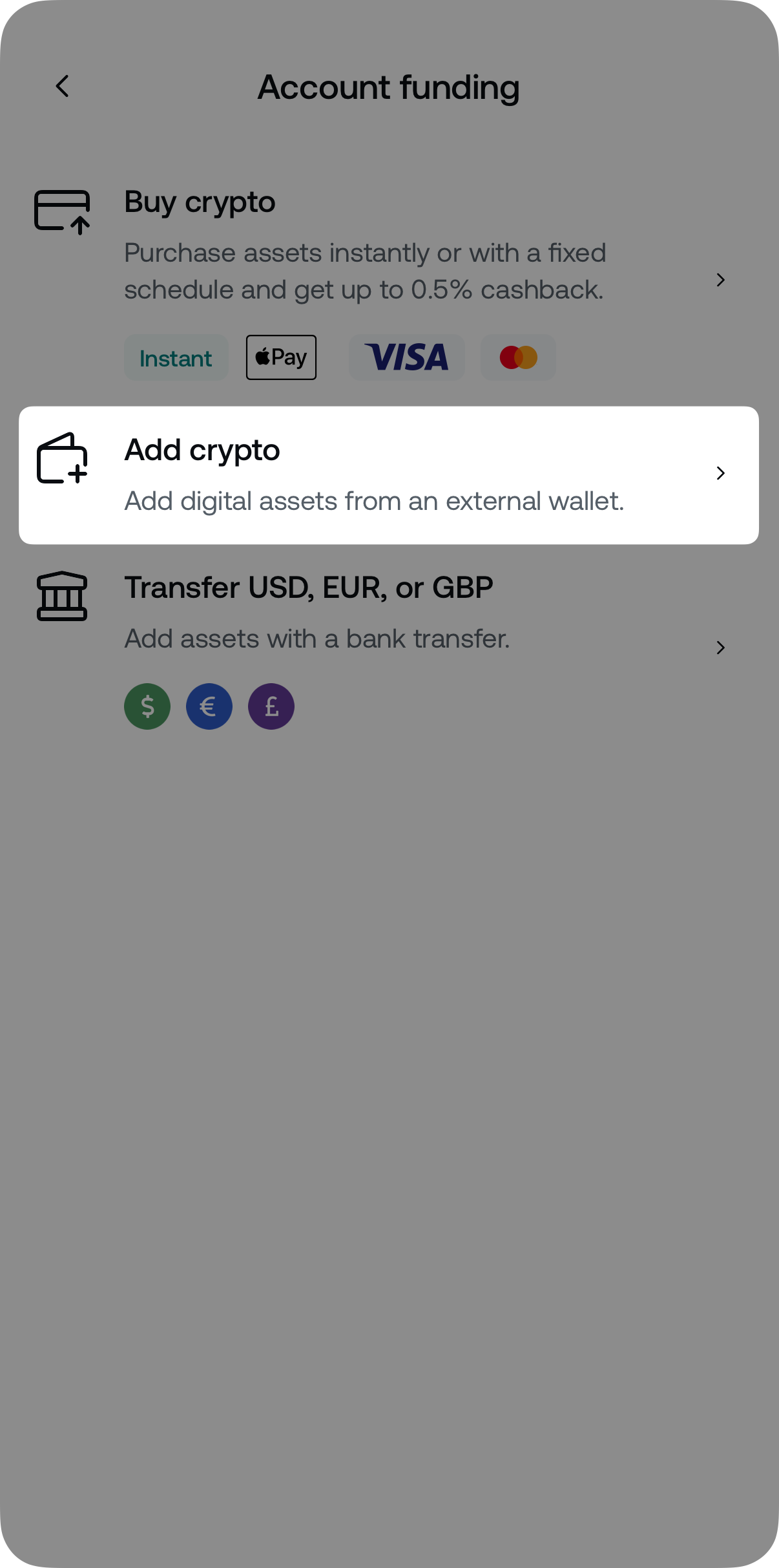Select the bank transfer building icon
The image size is (779, 1568).
[61, 596]
